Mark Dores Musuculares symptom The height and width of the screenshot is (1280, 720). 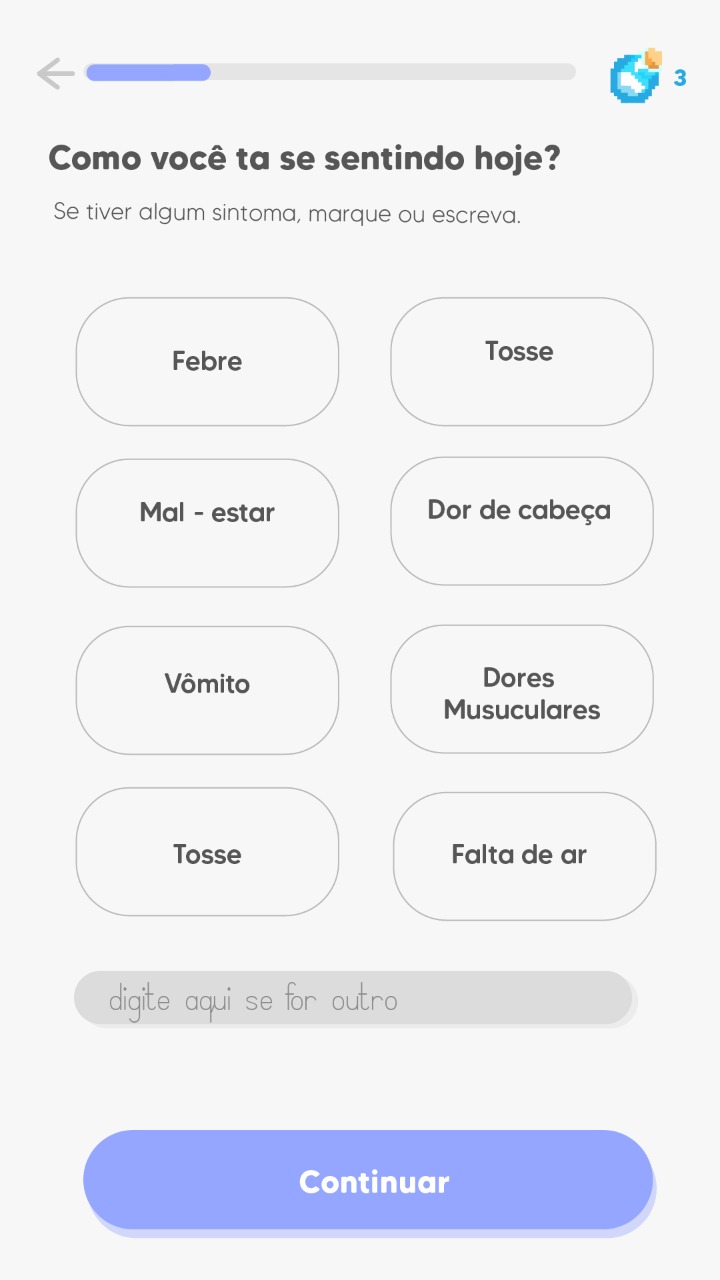click(x=521, y=689)
